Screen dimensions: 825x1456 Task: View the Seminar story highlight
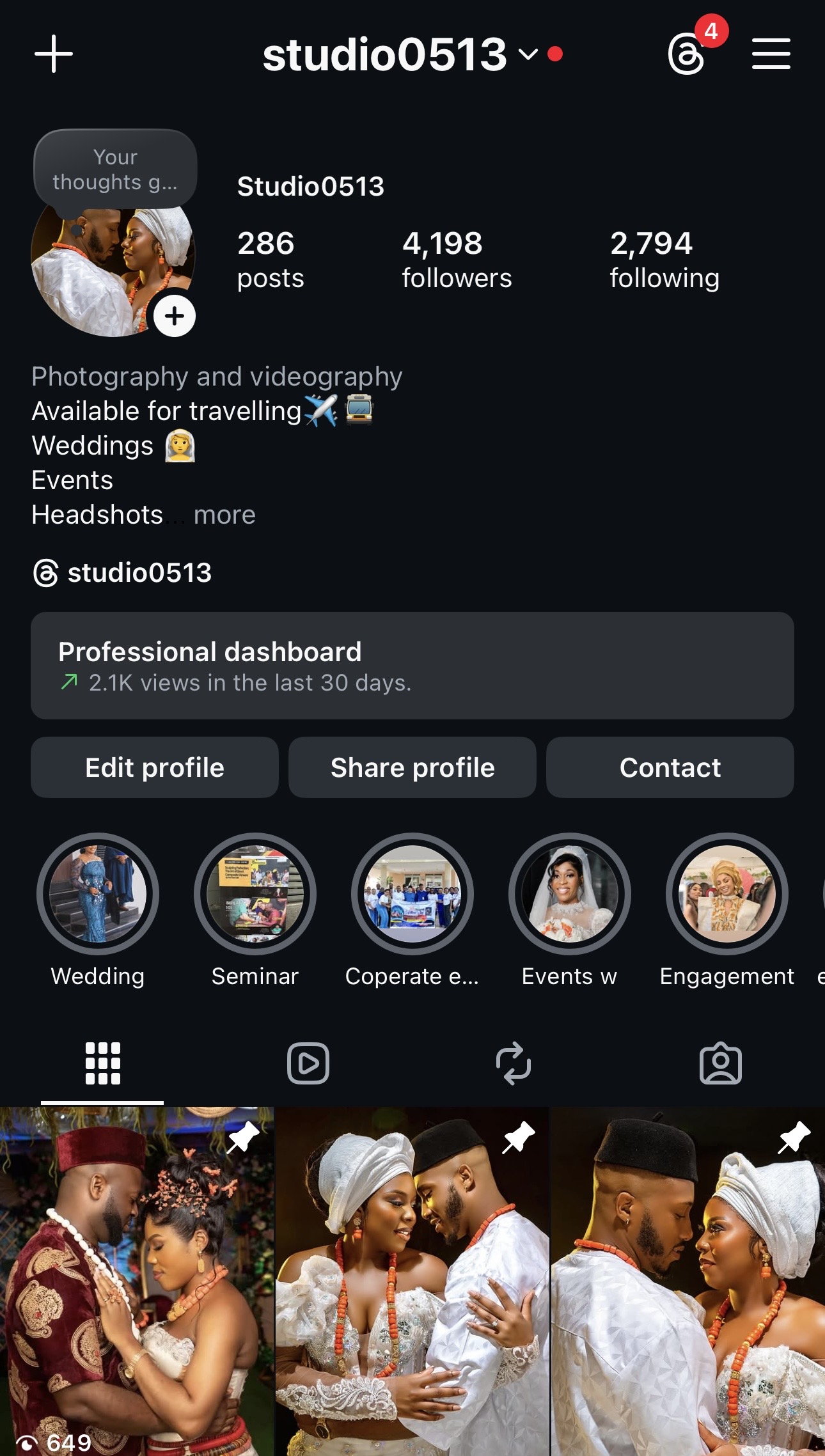point(255,894)
